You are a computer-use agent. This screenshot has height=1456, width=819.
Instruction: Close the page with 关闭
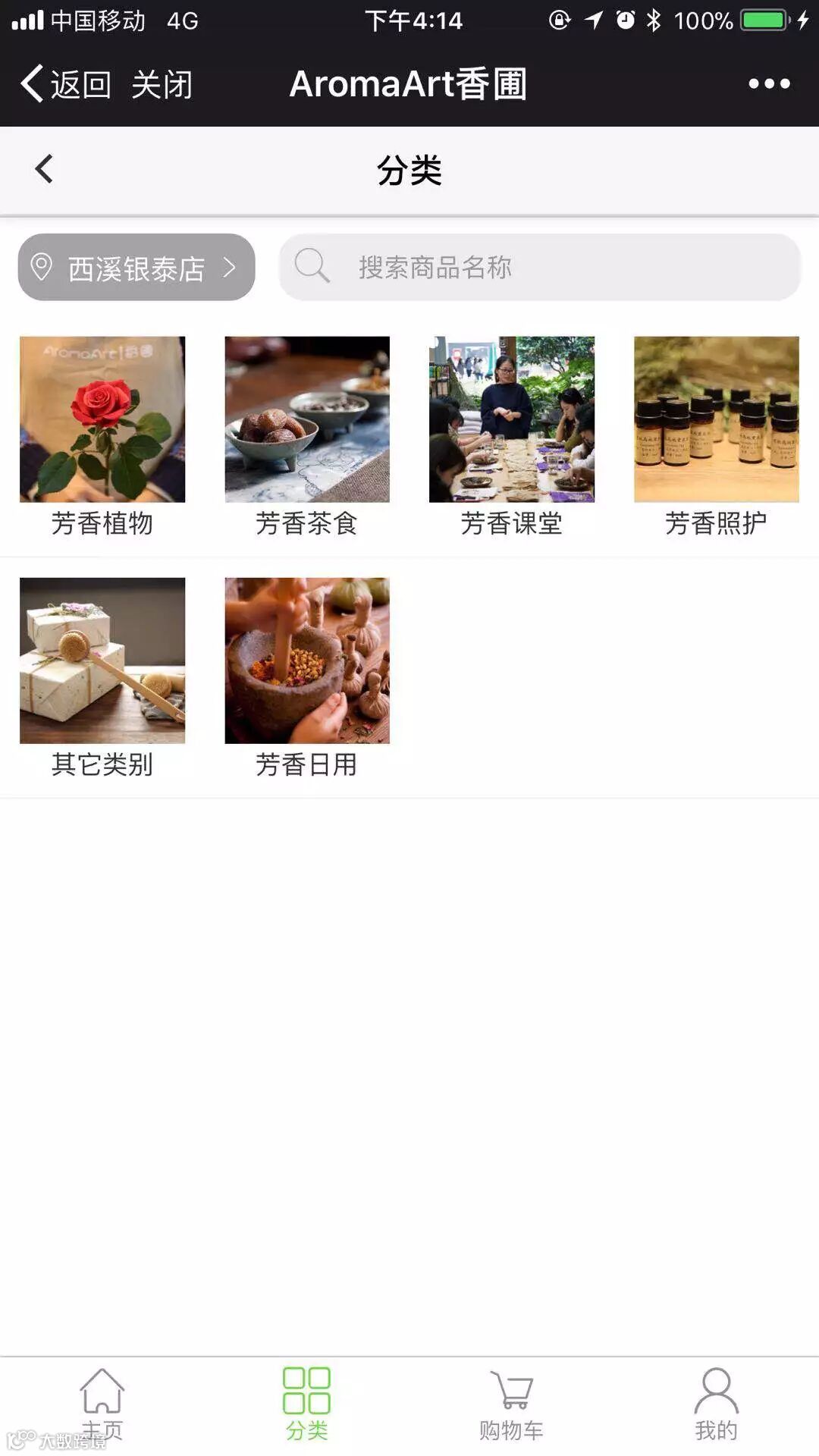click(162, 84)
